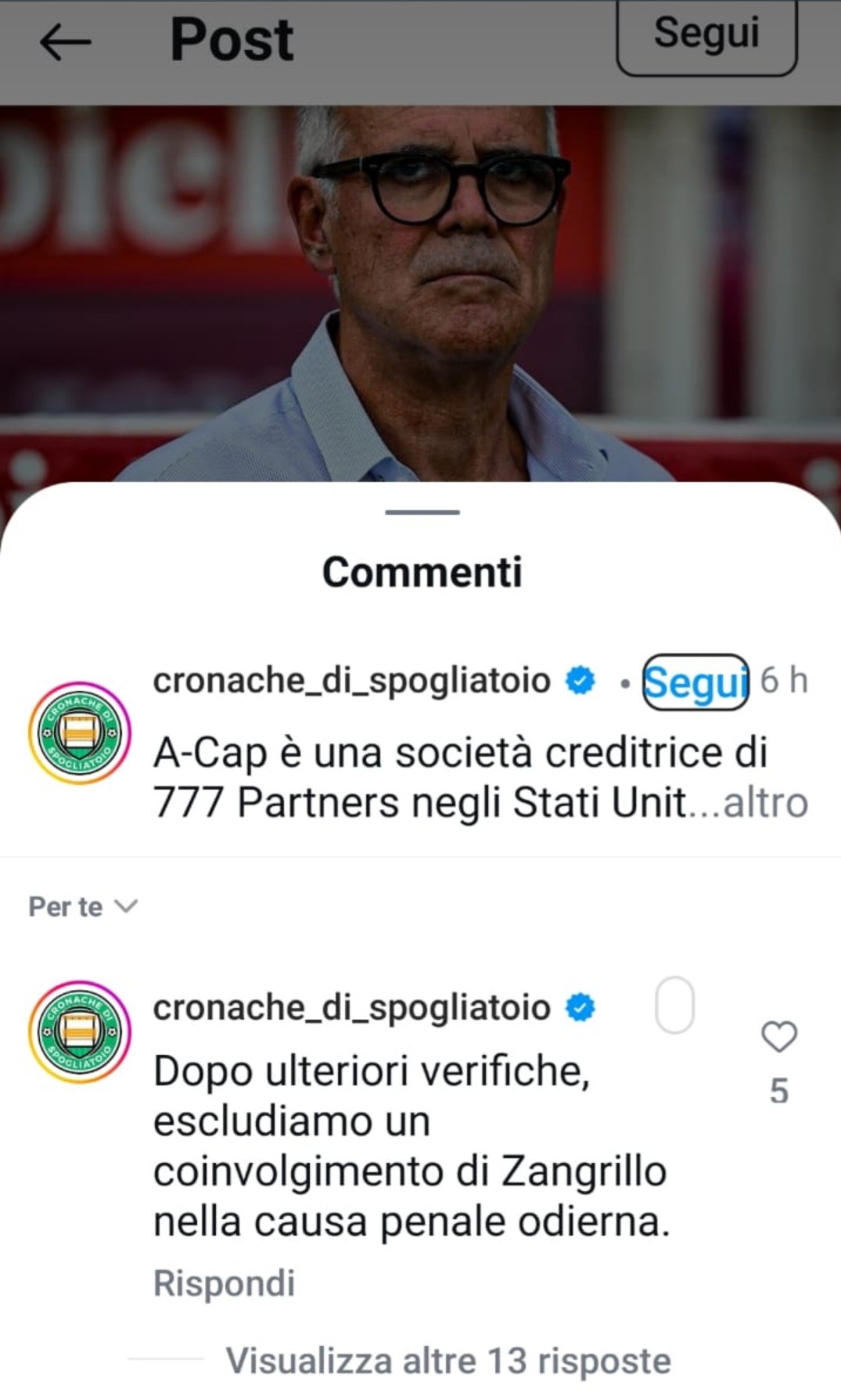Image resolution: width=841 pixels, height=1400 pixels.
Task: Follow cronache_di_spogliatoio from the caption Segui
Action: pyautogui.click(x=695, y=682)
